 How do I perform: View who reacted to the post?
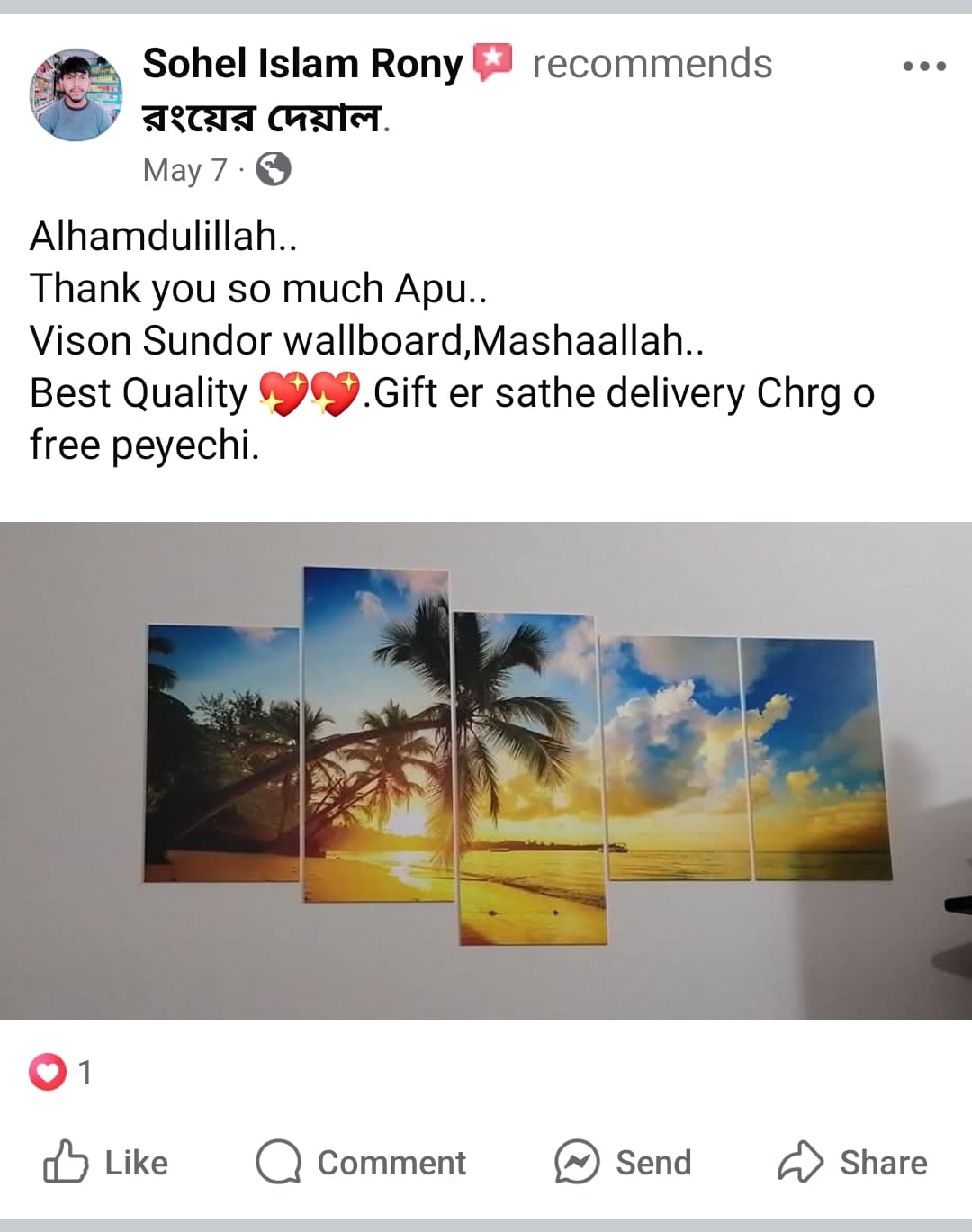[59, 1072]
